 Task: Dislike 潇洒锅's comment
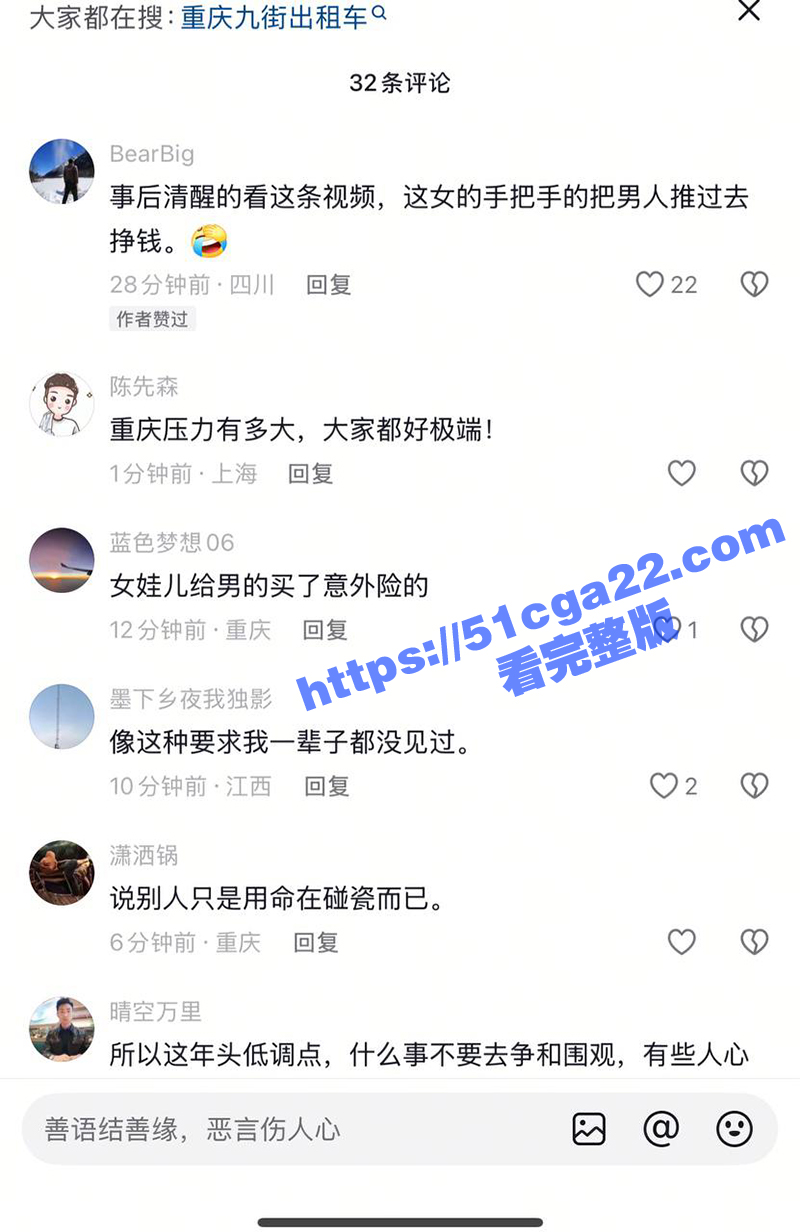(754, 942)
